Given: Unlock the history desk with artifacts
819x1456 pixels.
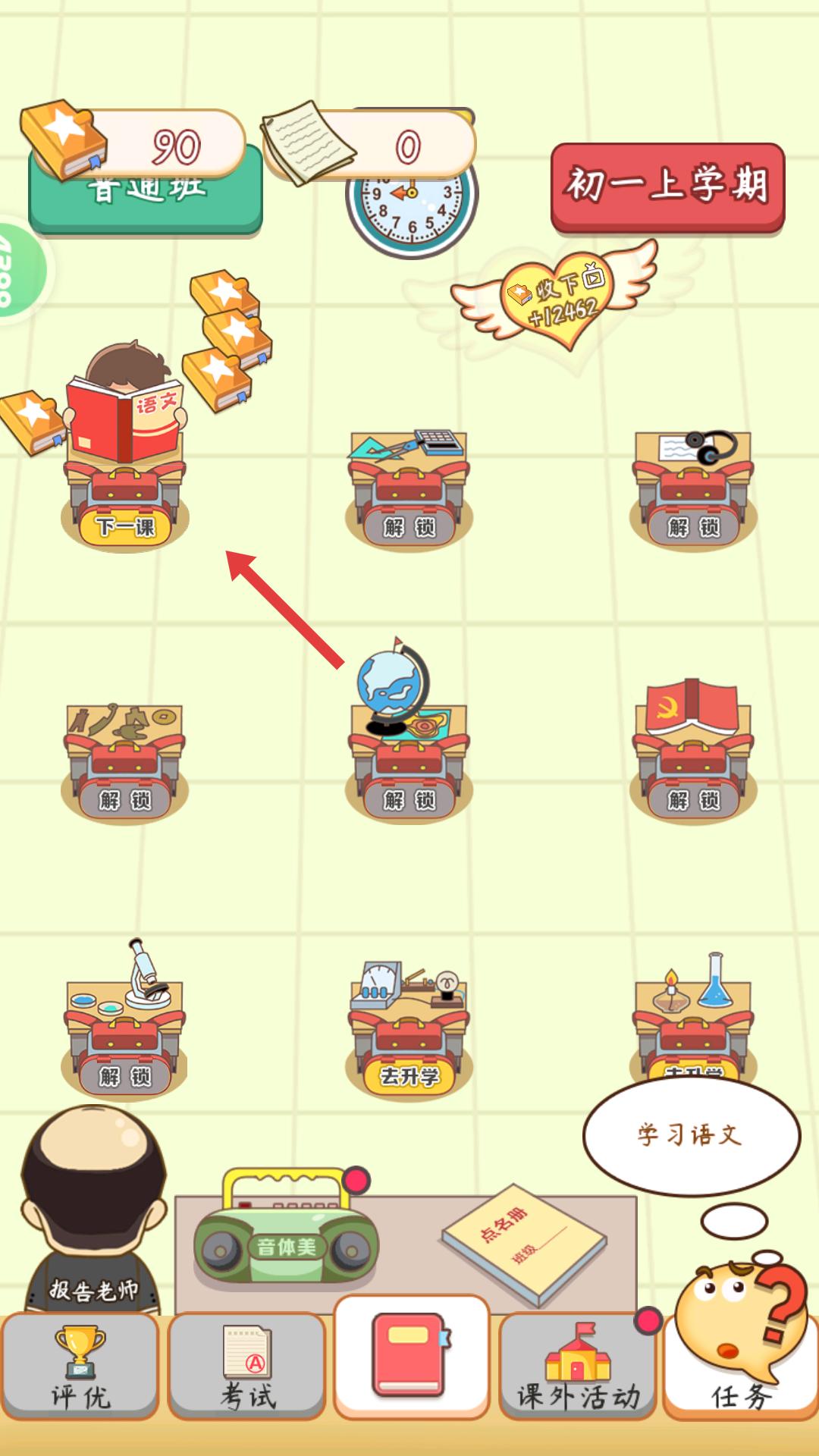Looking at the screenshot, I should [x=125, y=799].
